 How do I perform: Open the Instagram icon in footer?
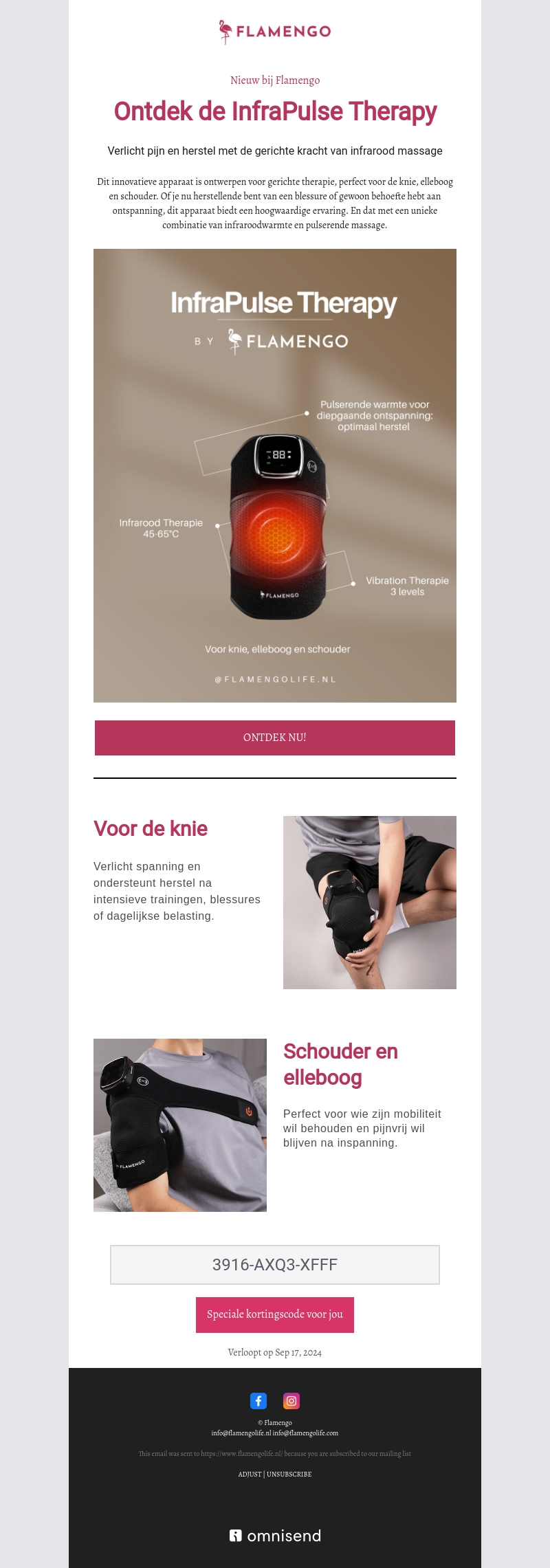coord(291,1400)
